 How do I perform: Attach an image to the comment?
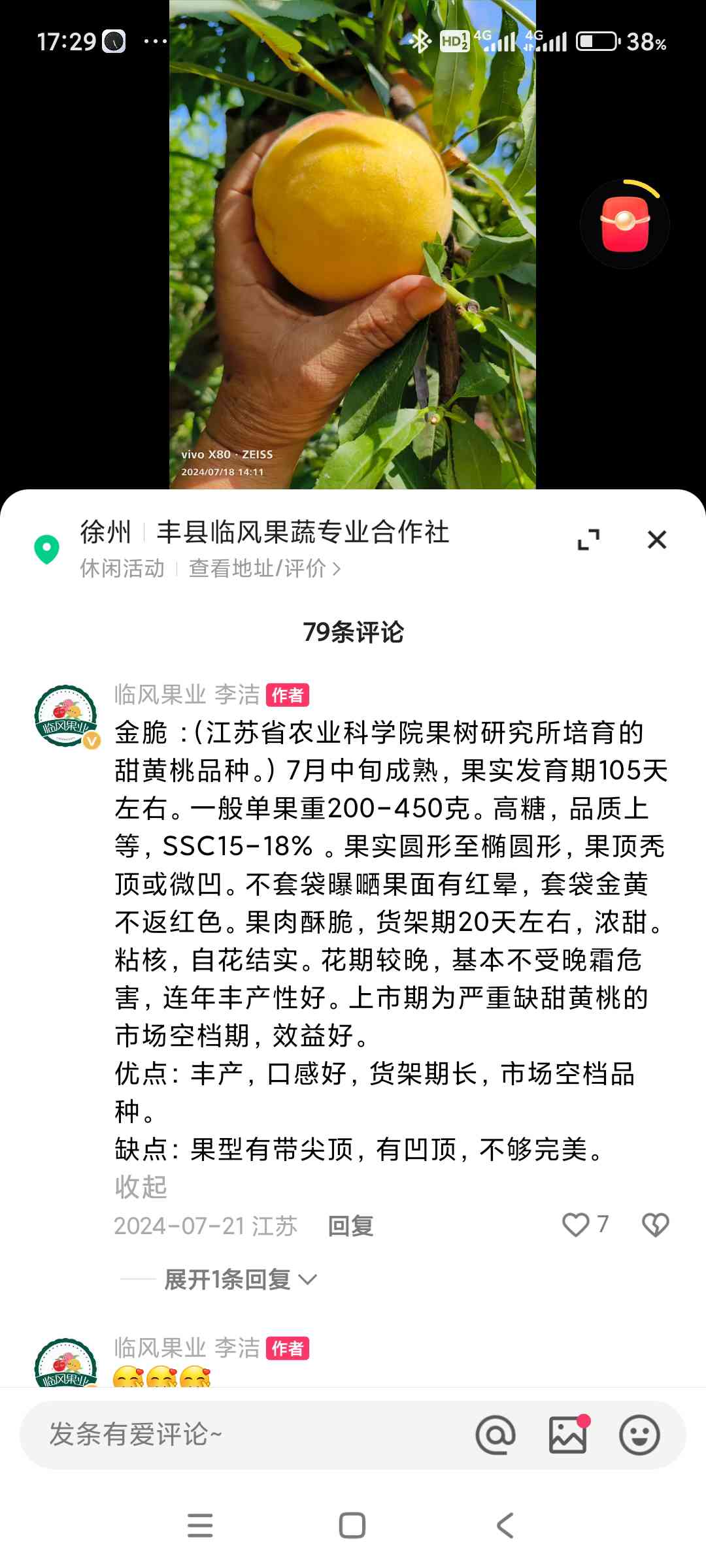pyautogui.click(x=567, y=1435)
